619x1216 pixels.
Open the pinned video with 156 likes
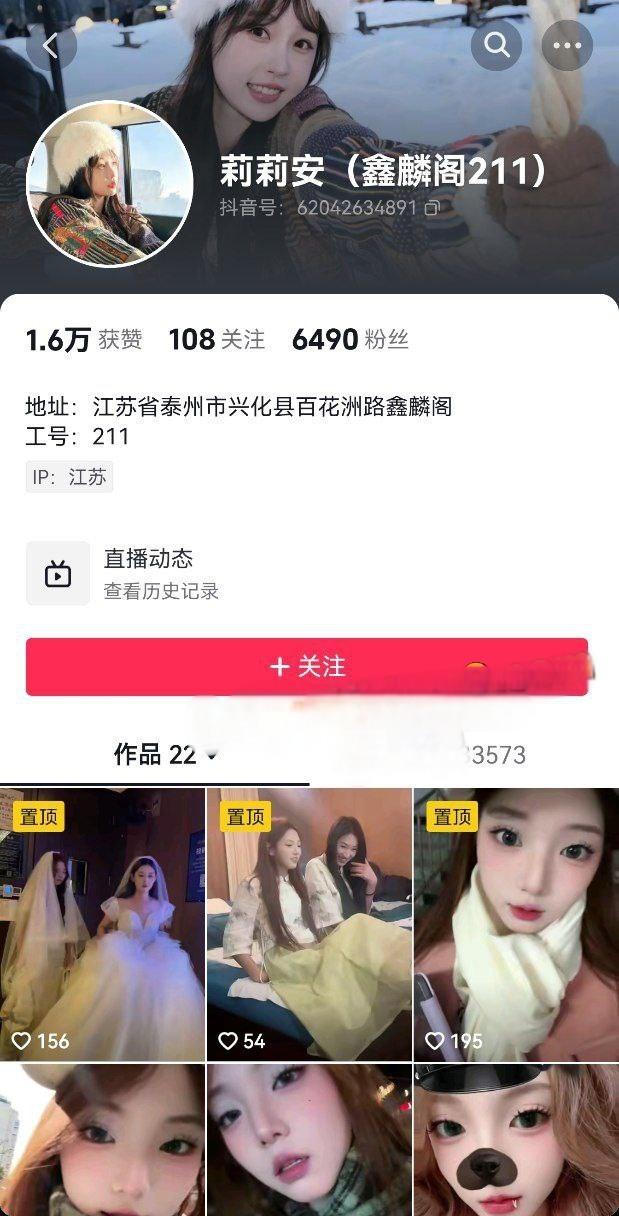(102, 924)
